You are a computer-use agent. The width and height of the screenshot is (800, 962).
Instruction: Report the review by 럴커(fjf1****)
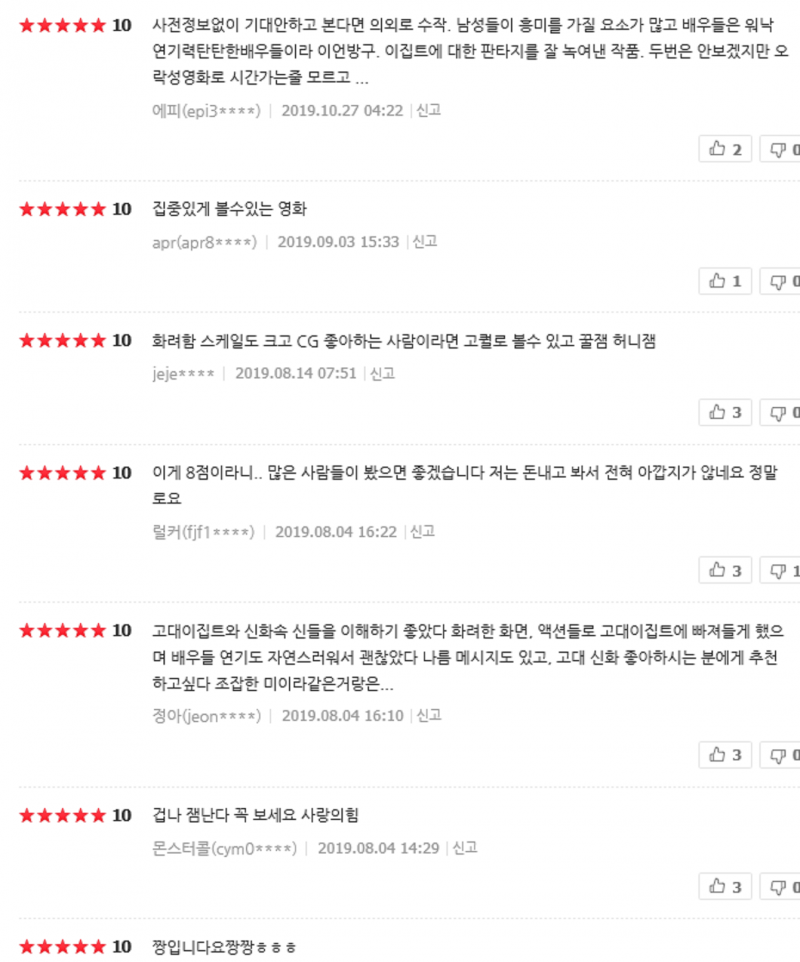pos(422,532)
